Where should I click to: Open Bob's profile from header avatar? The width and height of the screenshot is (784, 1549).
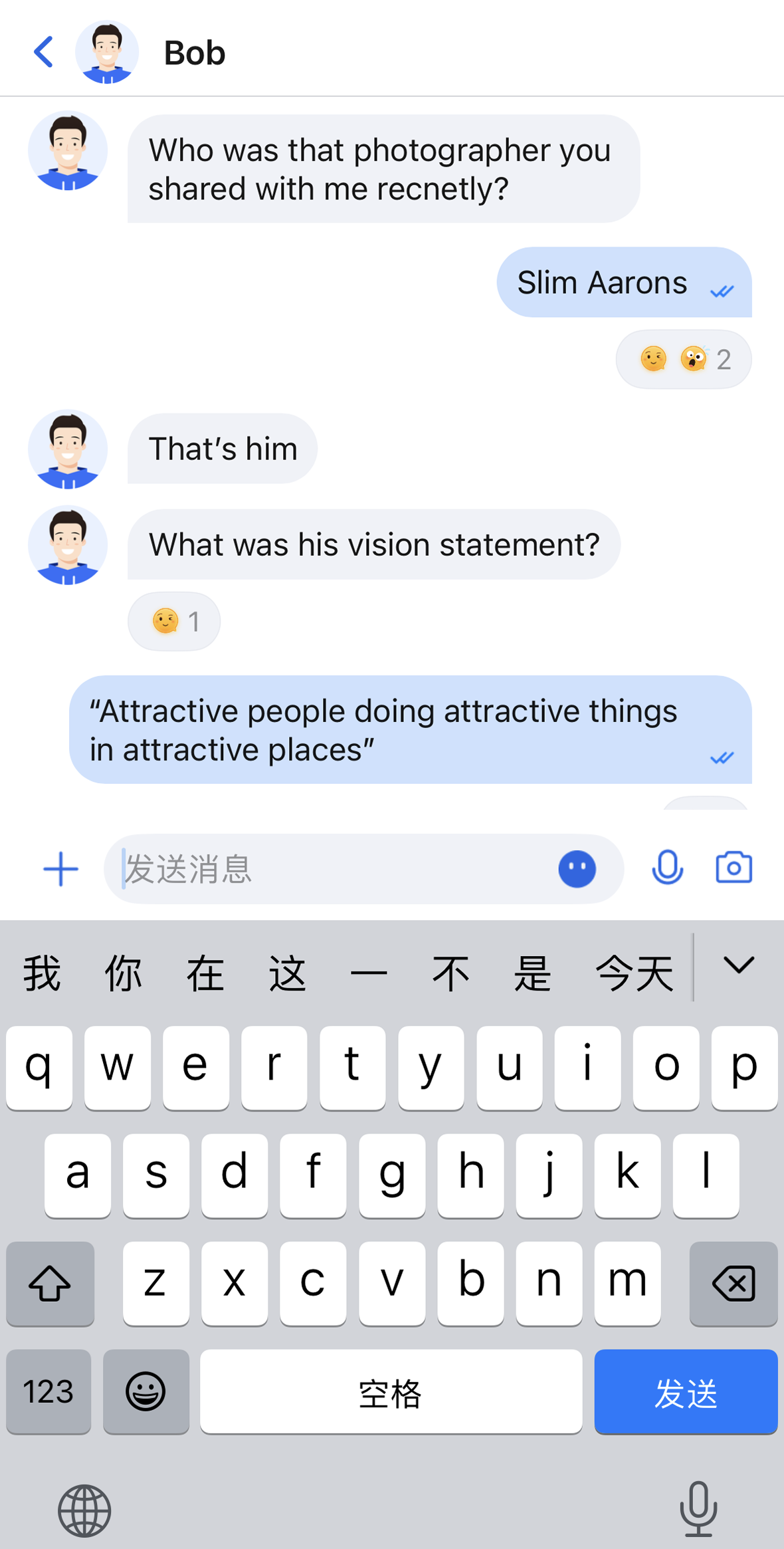(x=107, y=53)
